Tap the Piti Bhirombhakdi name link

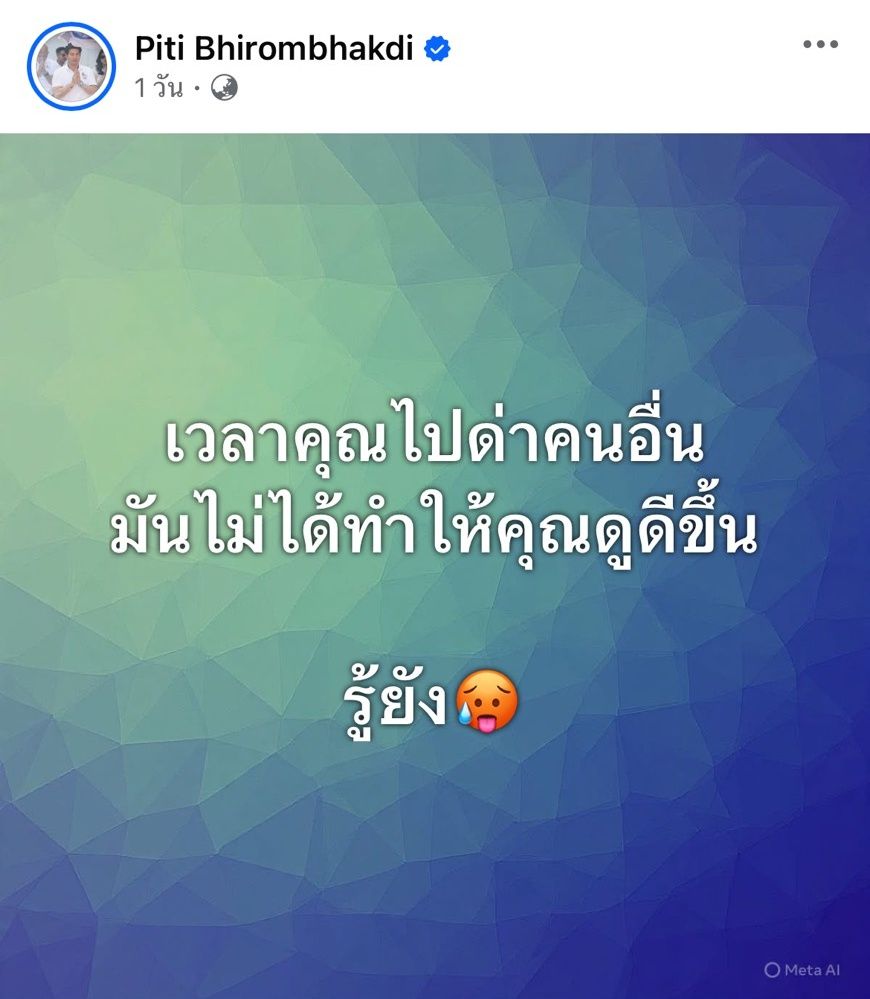pos(274,47)
